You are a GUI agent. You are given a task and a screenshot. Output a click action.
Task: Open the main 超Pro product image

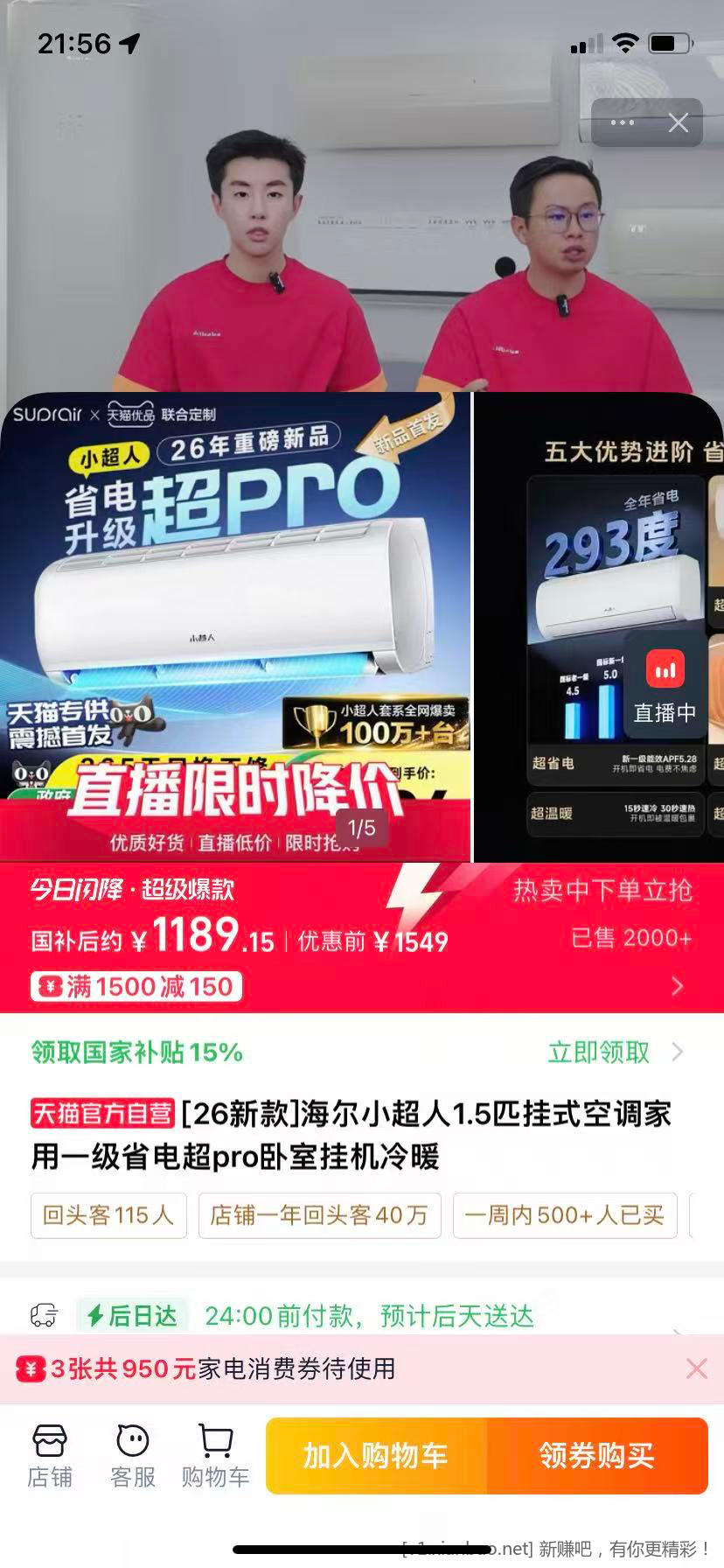point(236,612)
